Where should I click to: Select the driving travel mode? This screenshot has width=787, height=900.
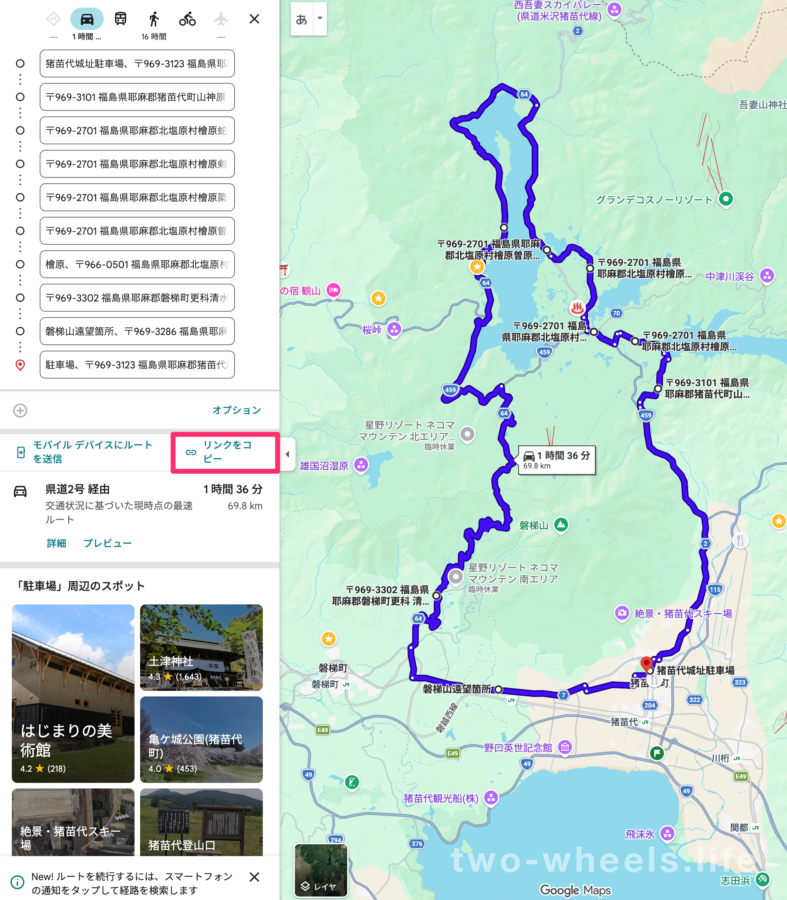click(87, 19)
